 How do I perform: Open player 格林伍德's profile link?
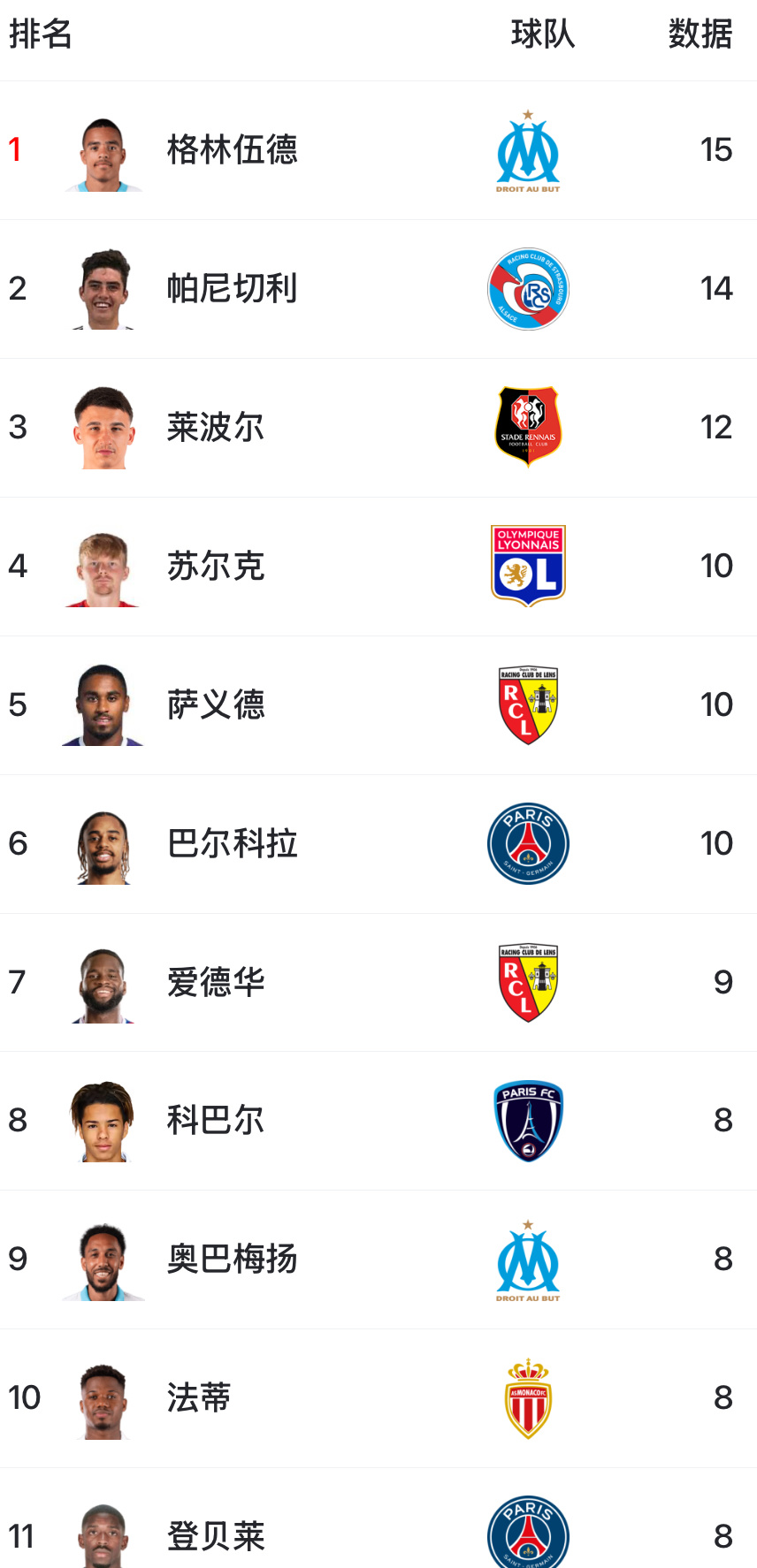coord(232,150)
